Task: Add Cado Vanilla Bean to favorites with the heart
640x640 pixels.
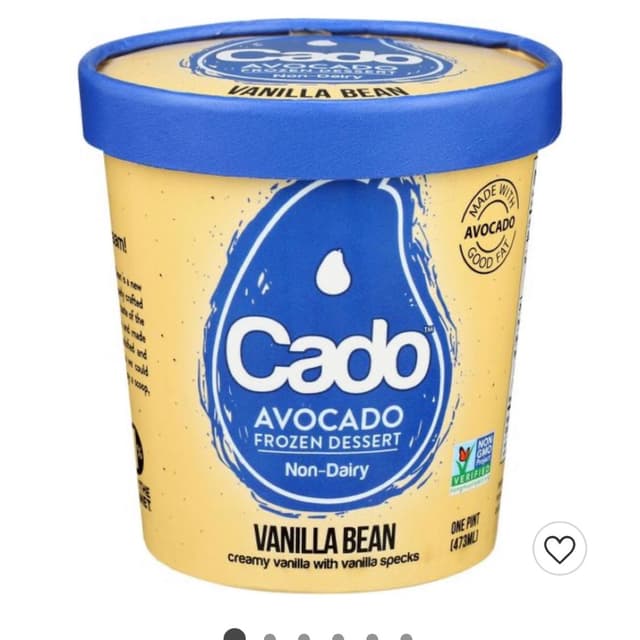Action: pos(559,548)
